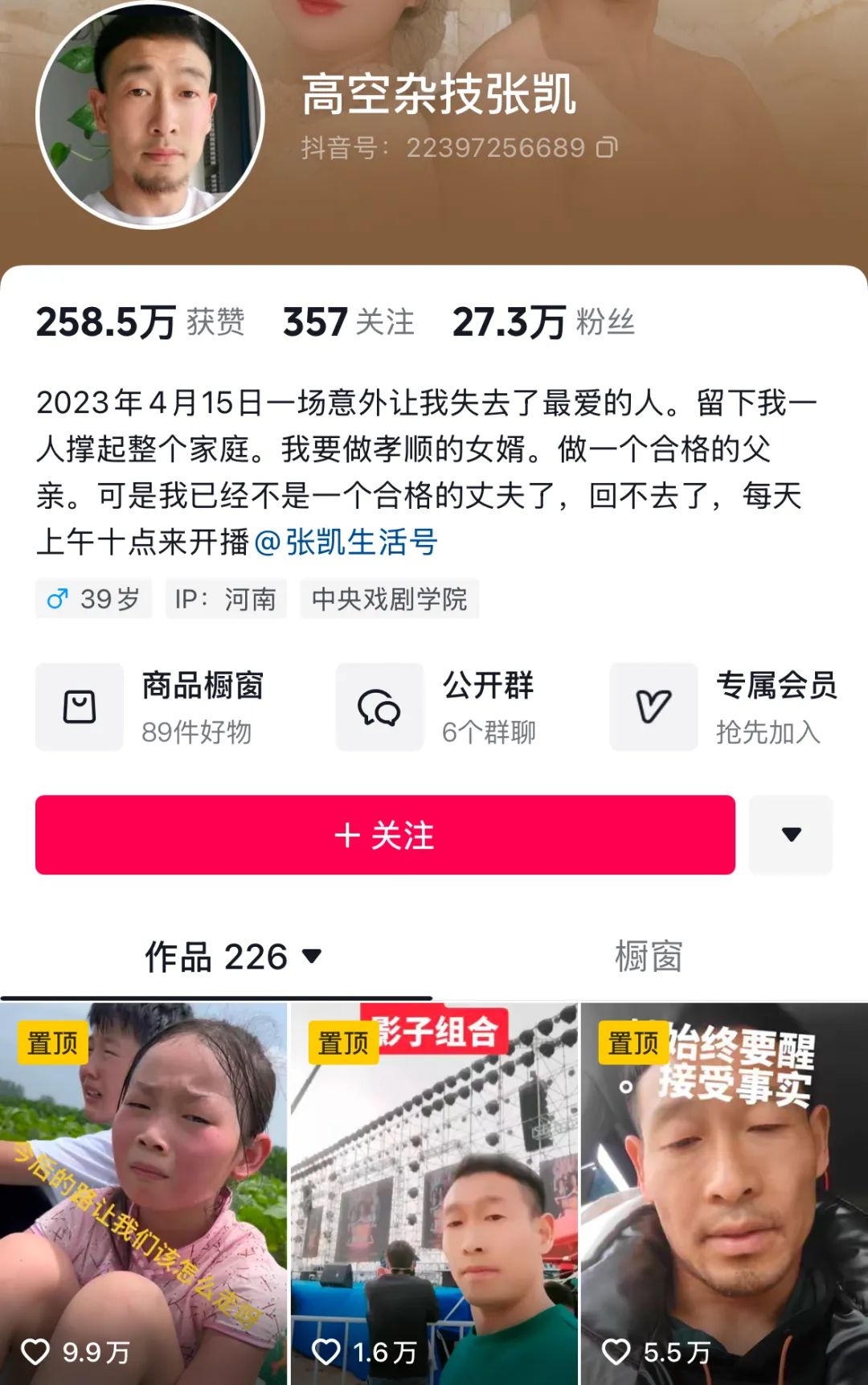Open the pinned video with 9.9万 likes
This screenshot has height=1385, width=868.
point(143,1194)
